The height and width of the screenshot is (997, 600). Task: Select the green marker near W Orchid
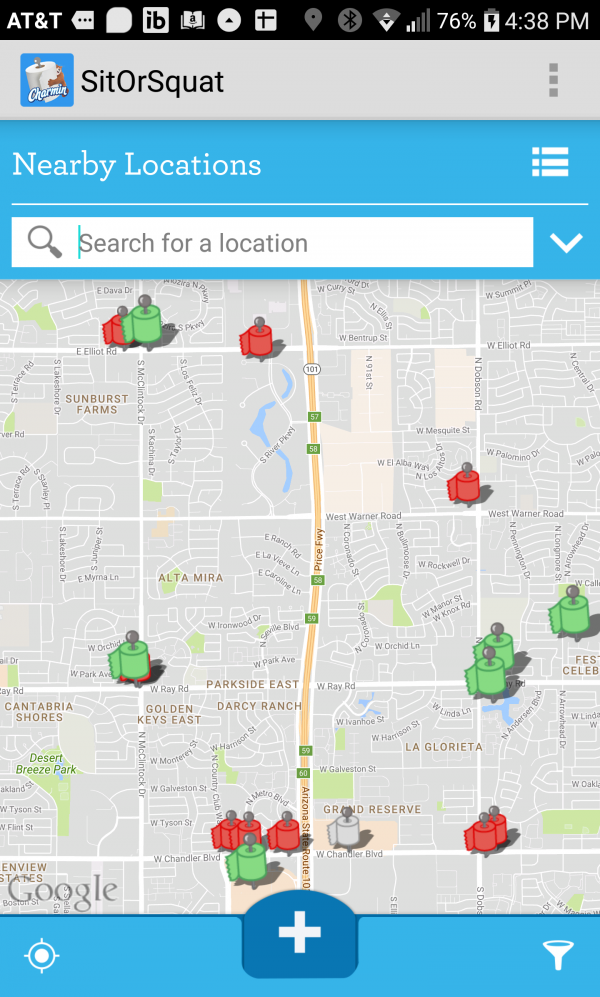pyautogui.click(x=129, y=656)
